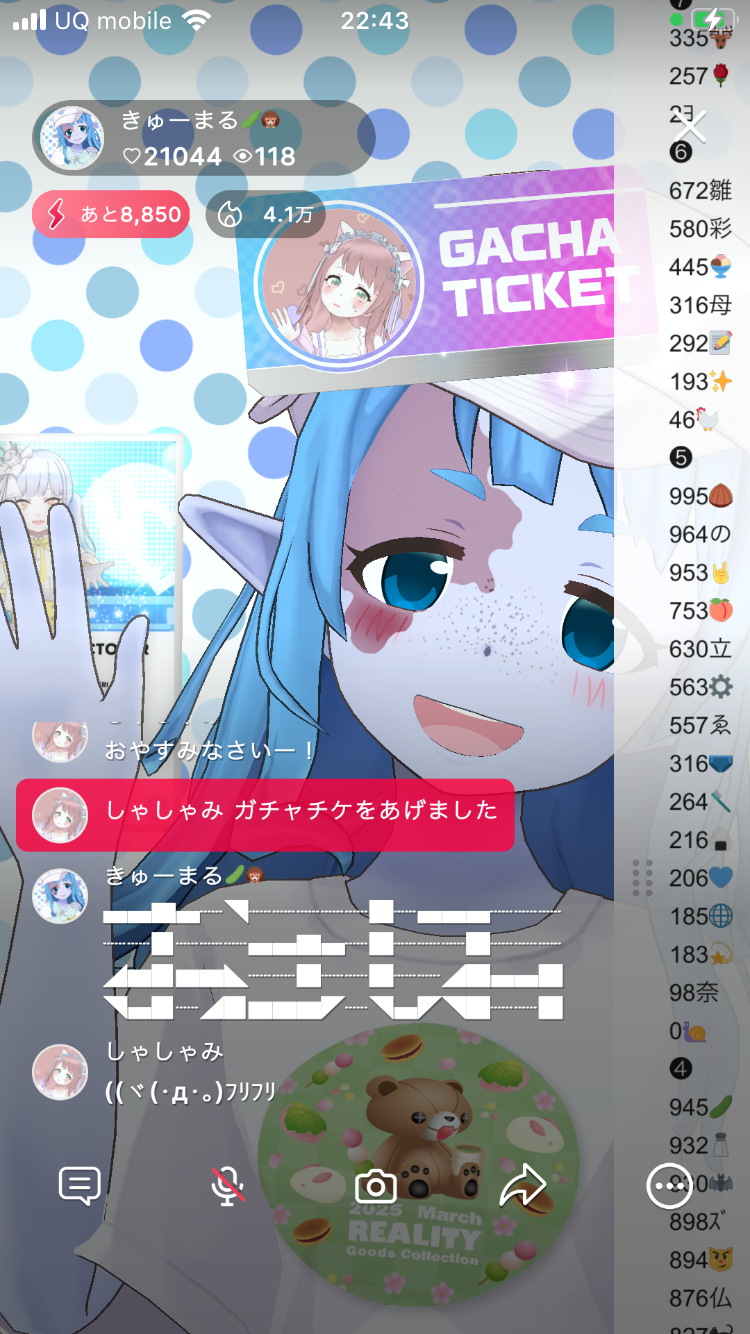Close the live stream view
Image resolution: width=750 pixels, height=1334 pixels.
point(689,128)
